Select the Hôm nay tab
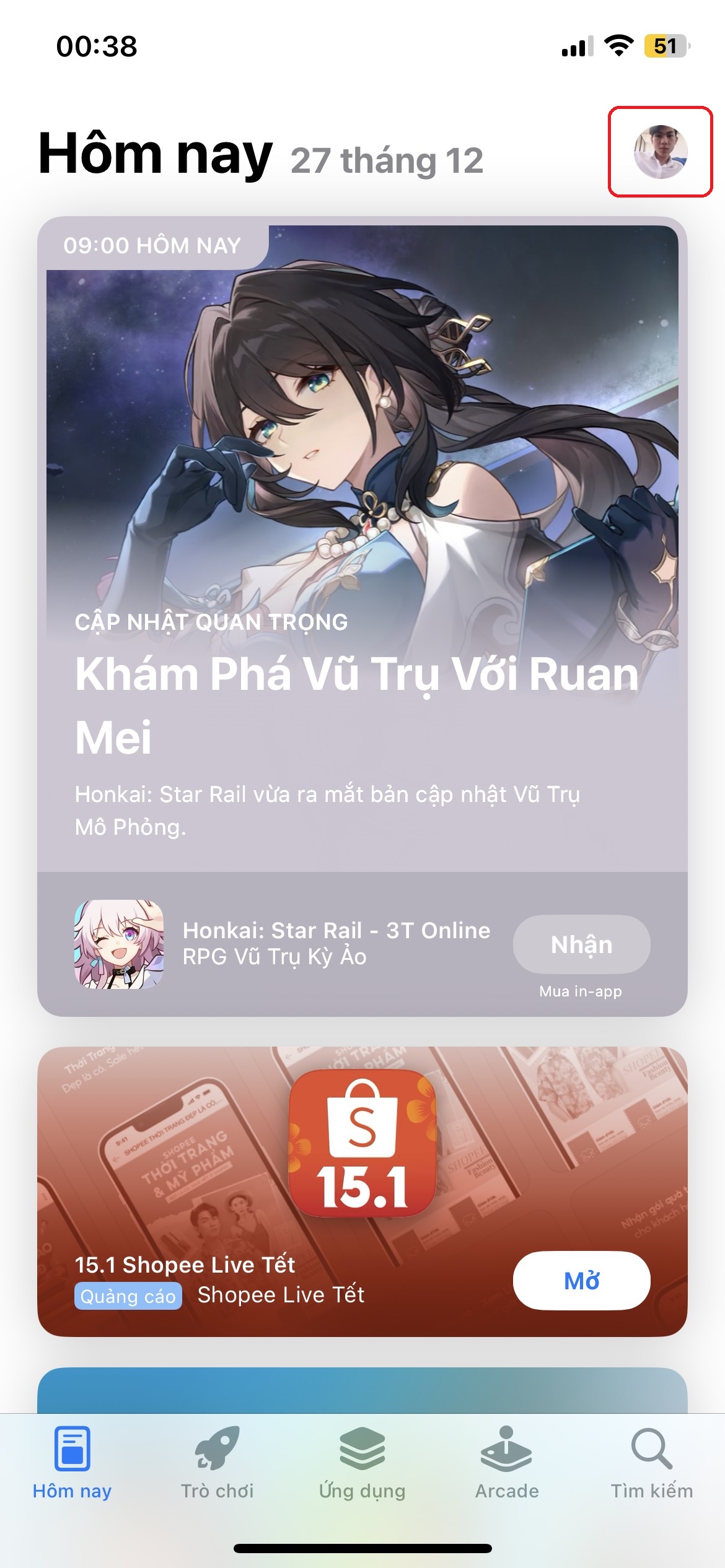 [x=72, y=1463]
